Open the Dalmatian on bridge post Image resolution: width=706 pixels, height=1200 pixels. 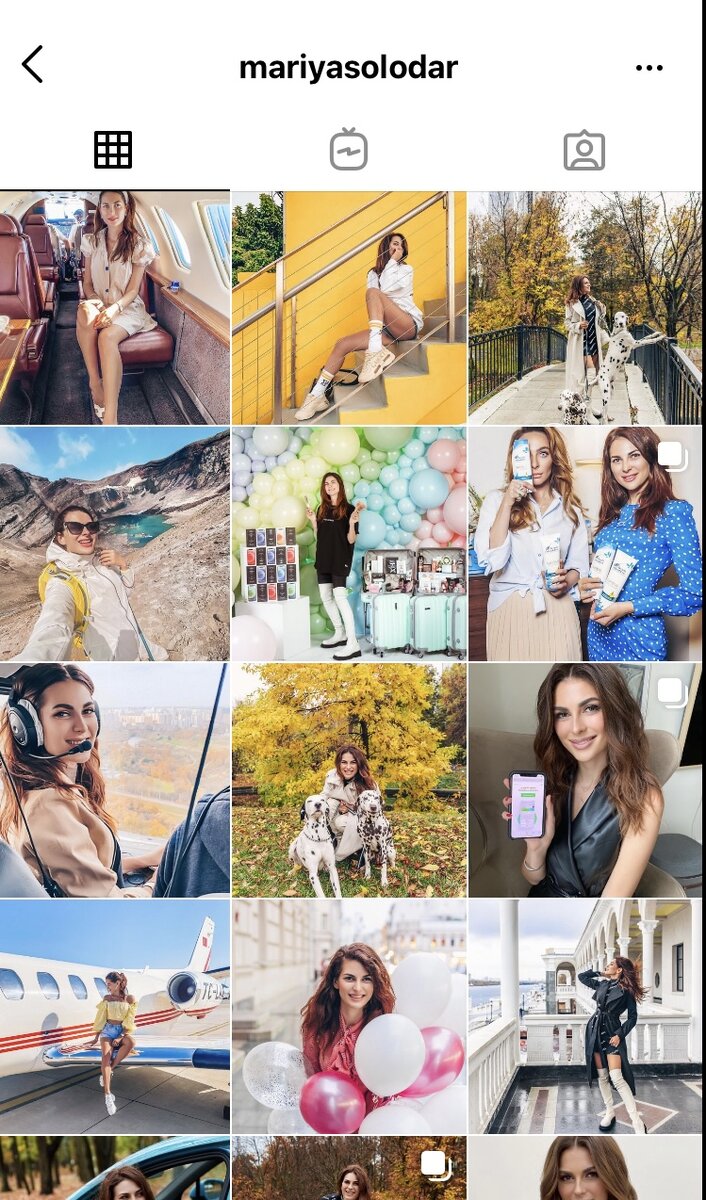[586, 308]
